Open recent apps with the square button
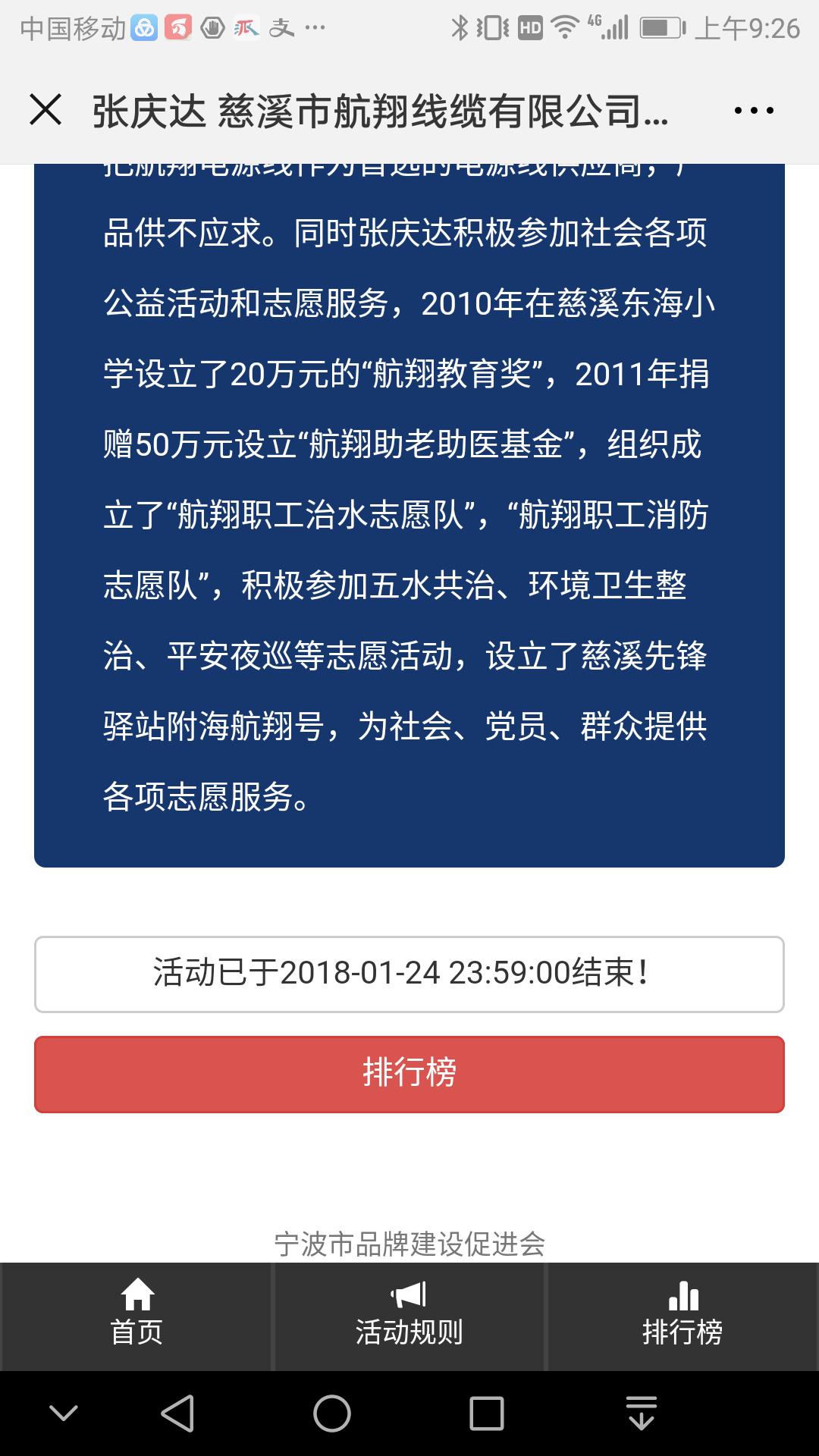The image size is (819, 1456). (487, 1414)
